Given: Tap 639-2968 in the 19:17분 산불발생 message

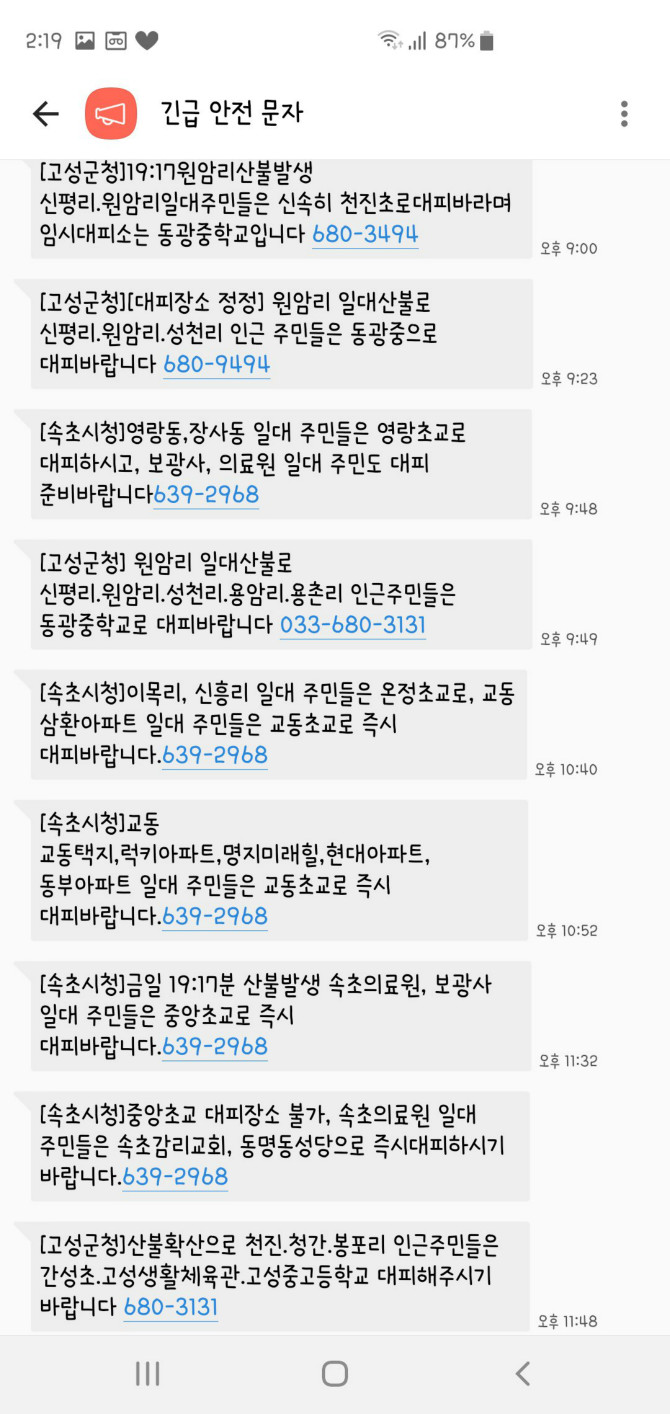Looking at the screenshot, I should 215,1047.
